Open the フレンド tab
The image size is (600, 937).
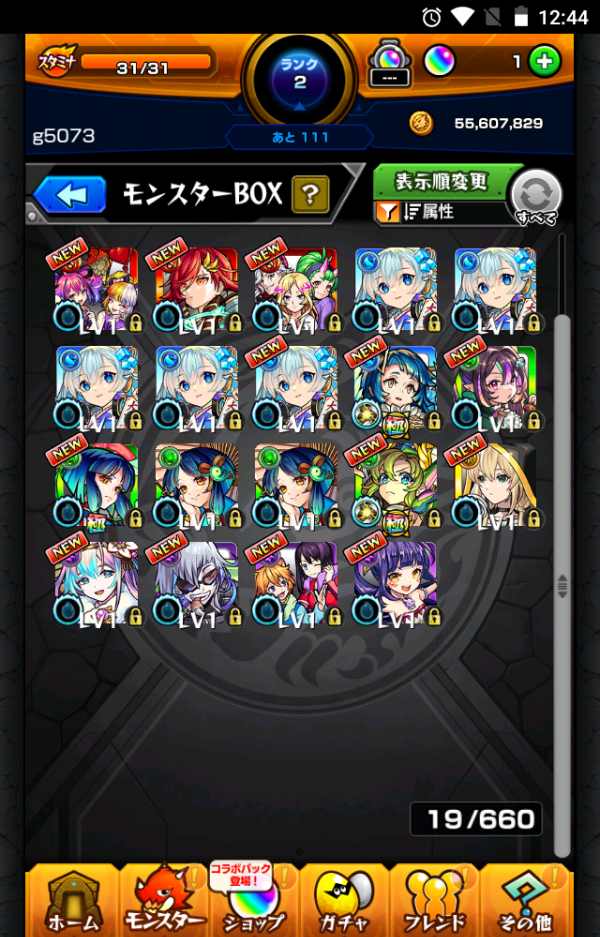click(x=434, y=901)
